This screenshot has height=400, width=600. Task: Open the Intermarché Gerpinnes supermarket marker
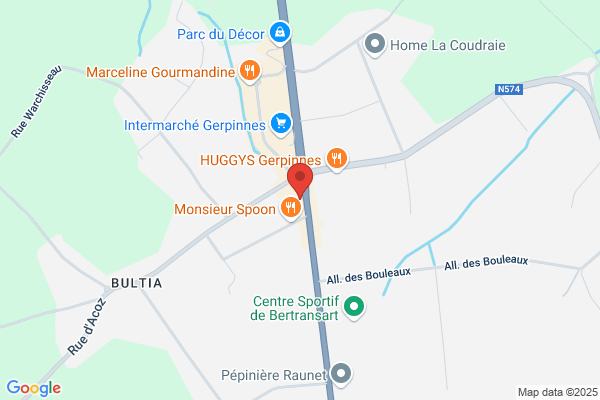(x=281, y=124)
